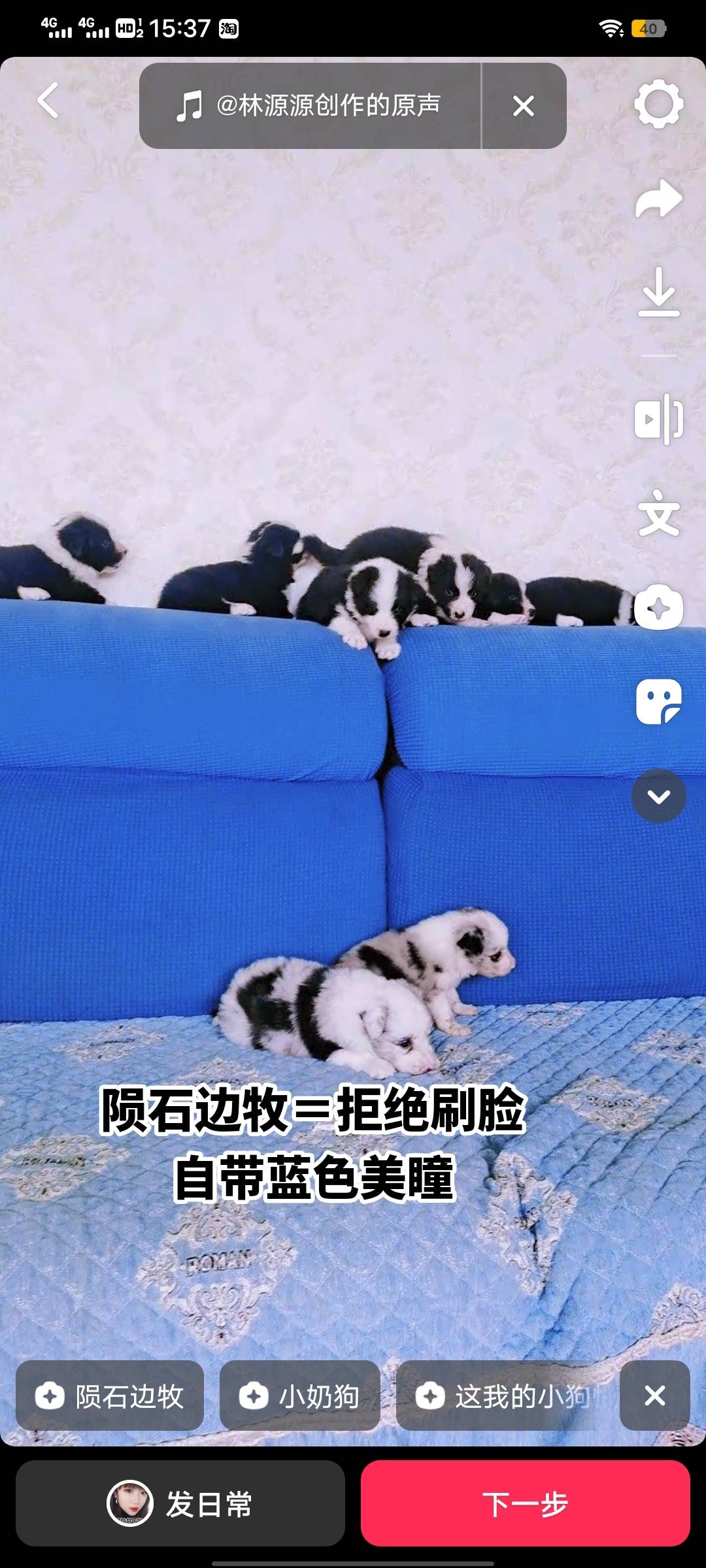The image size is (706, 1568).
Task: Add a sticker to the video
Action: pyautogui.click(x=658, y=702)
